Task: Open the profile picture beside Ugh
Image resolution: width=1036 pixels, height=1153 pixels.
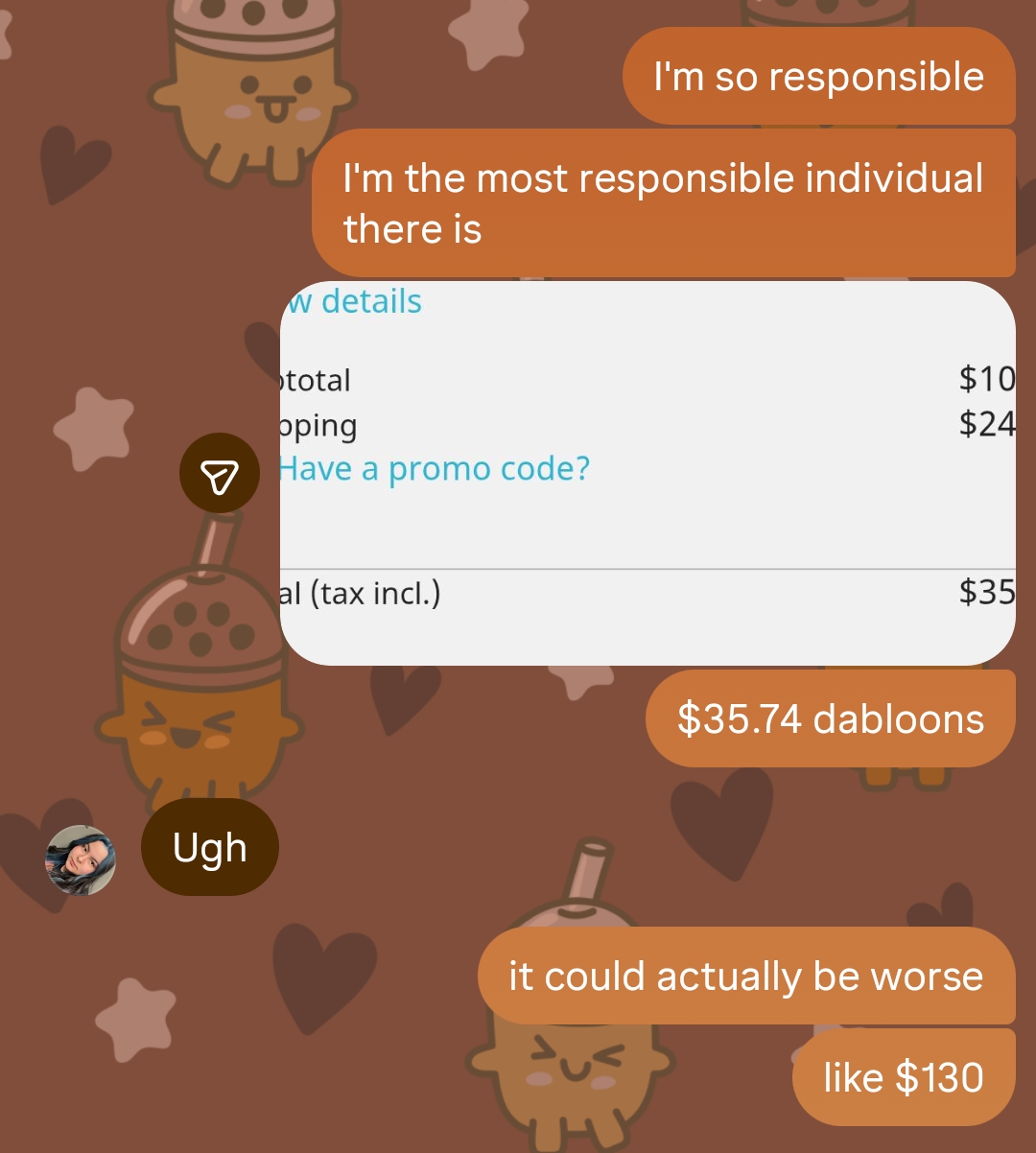Action: click(81, 859)
